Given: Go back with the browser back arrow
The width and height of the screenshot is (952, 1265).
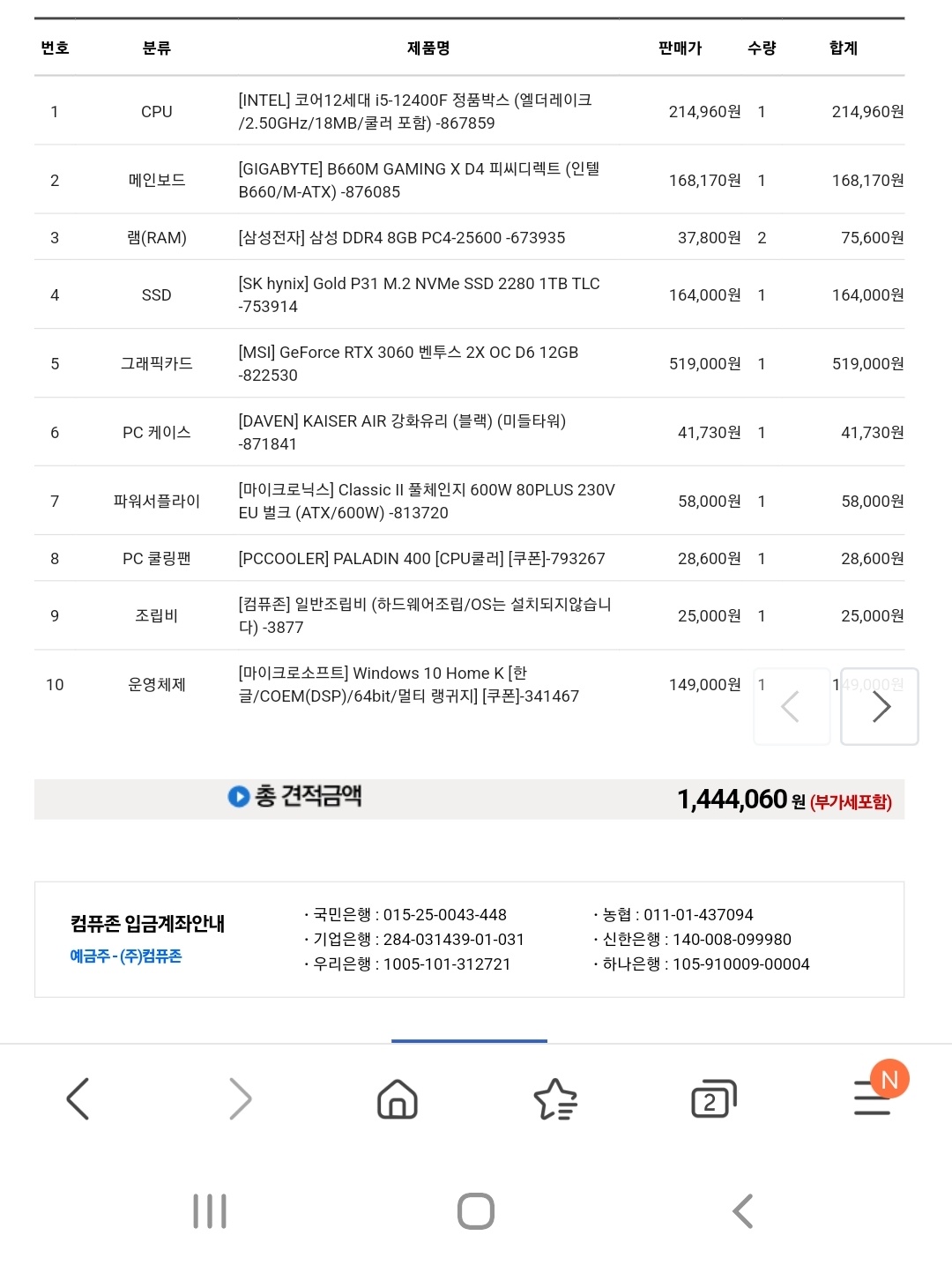Looking at the screenshot, I should click(78, 1098).
